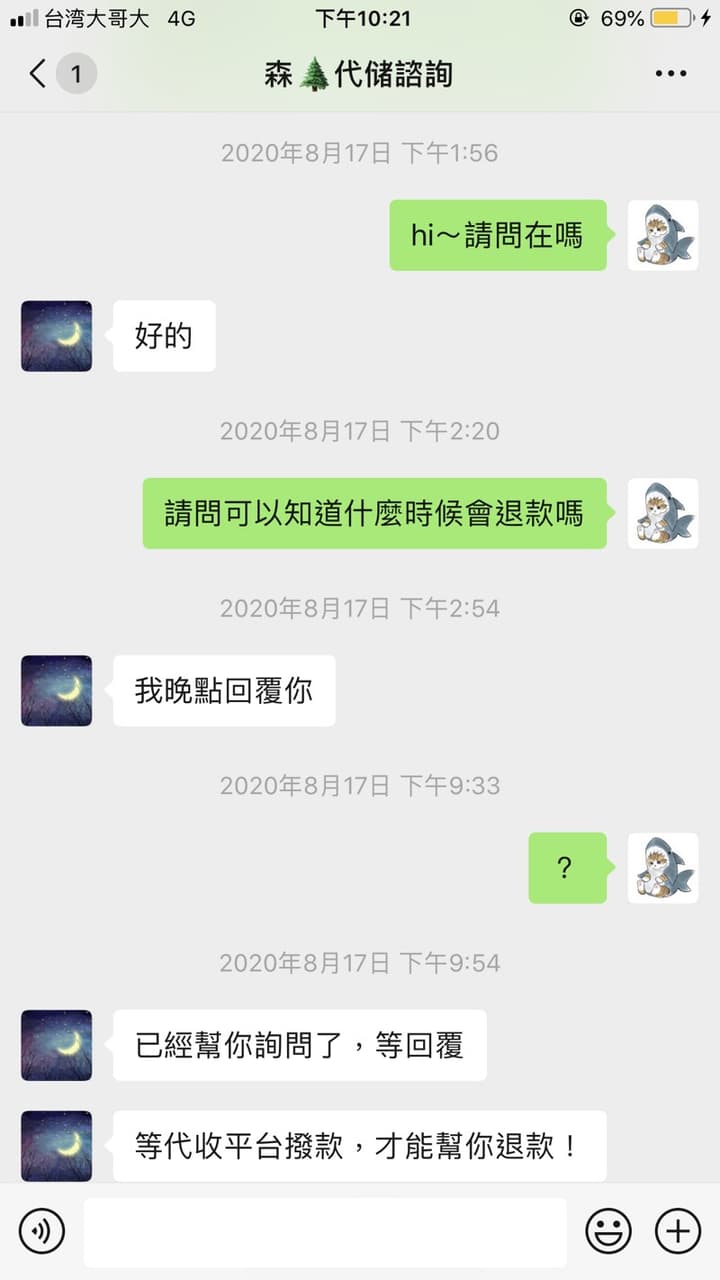Switch to voice message input
Screen dimensions: 720x1280
[42, 1231]
